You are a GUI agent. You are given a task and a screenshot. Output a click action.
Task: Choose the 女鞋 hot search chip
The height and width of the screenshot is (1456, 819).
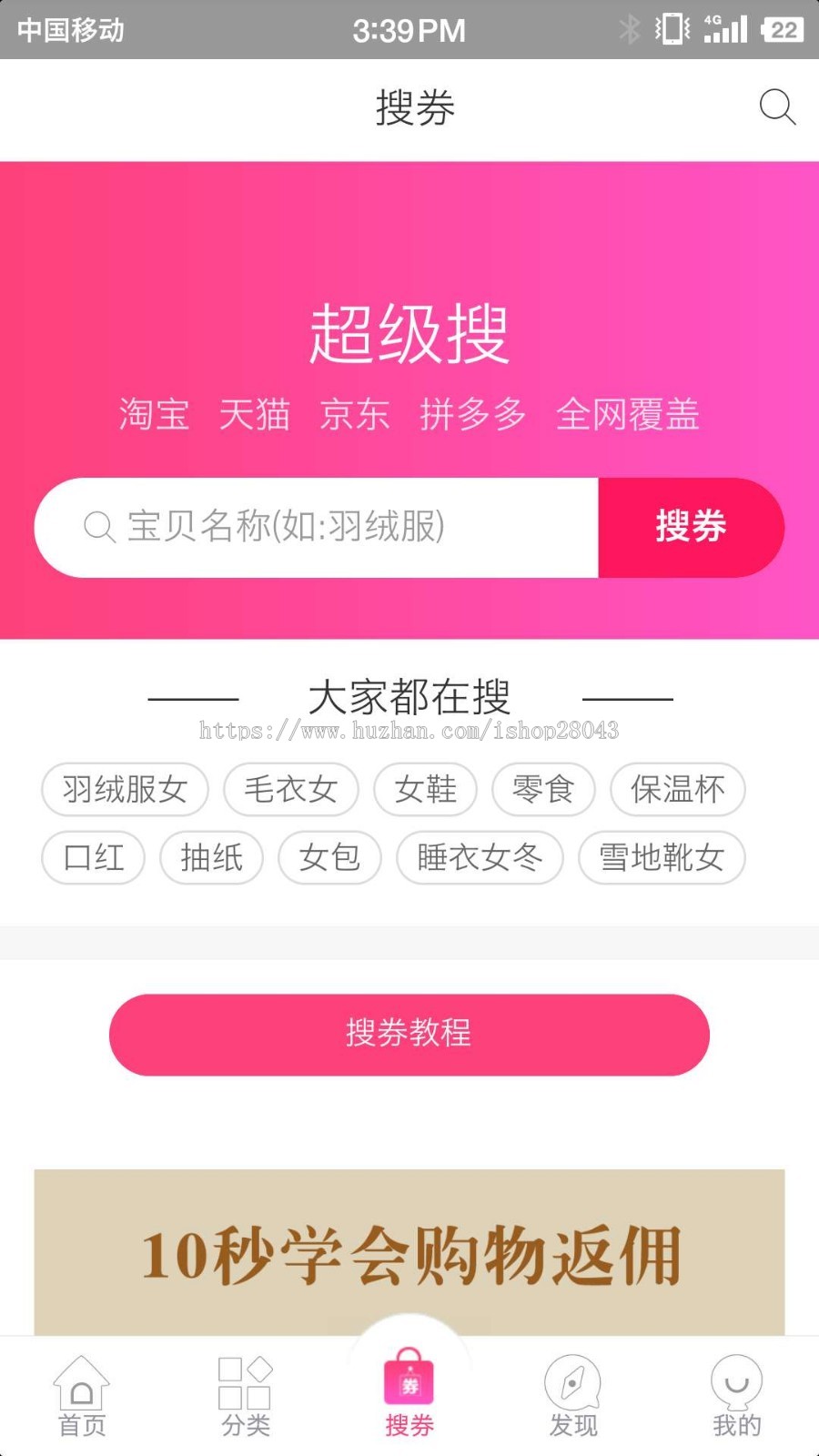click(x=425, y=789)
